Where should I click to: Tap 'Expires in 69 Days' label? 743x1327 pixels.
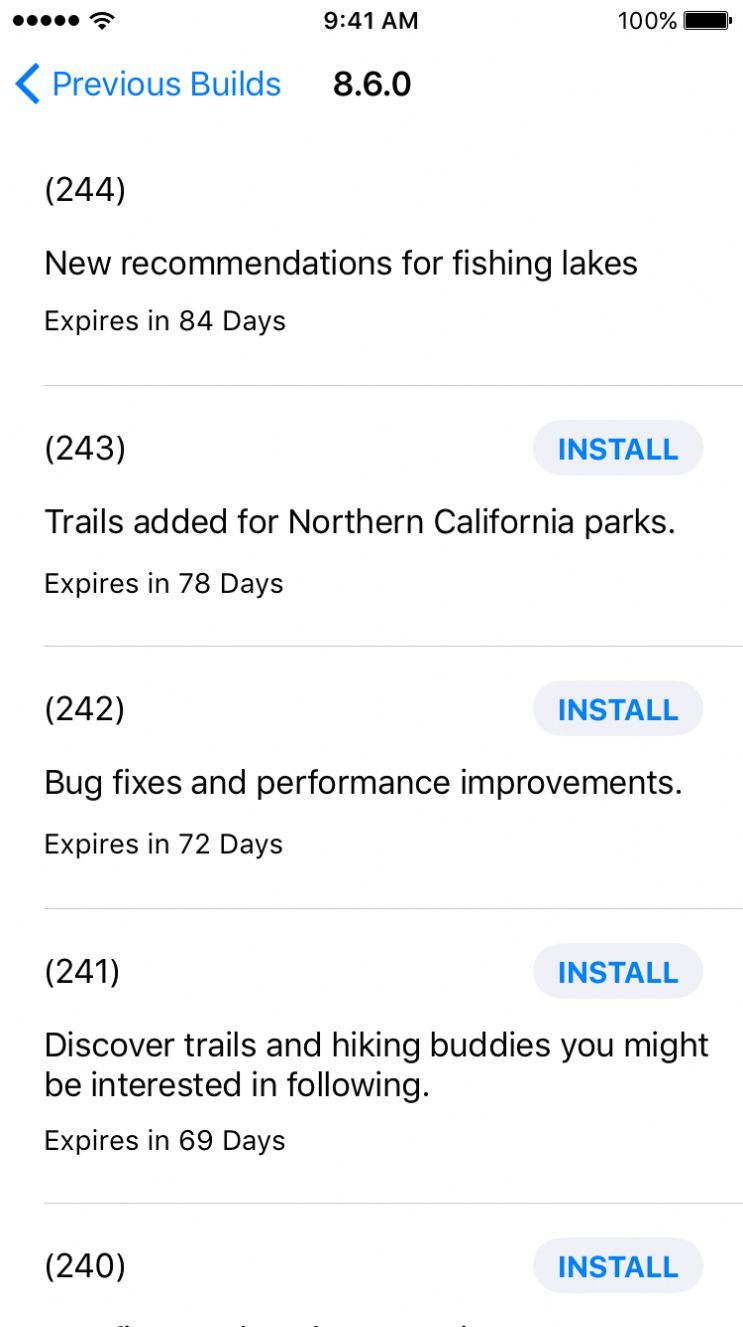164,1140
